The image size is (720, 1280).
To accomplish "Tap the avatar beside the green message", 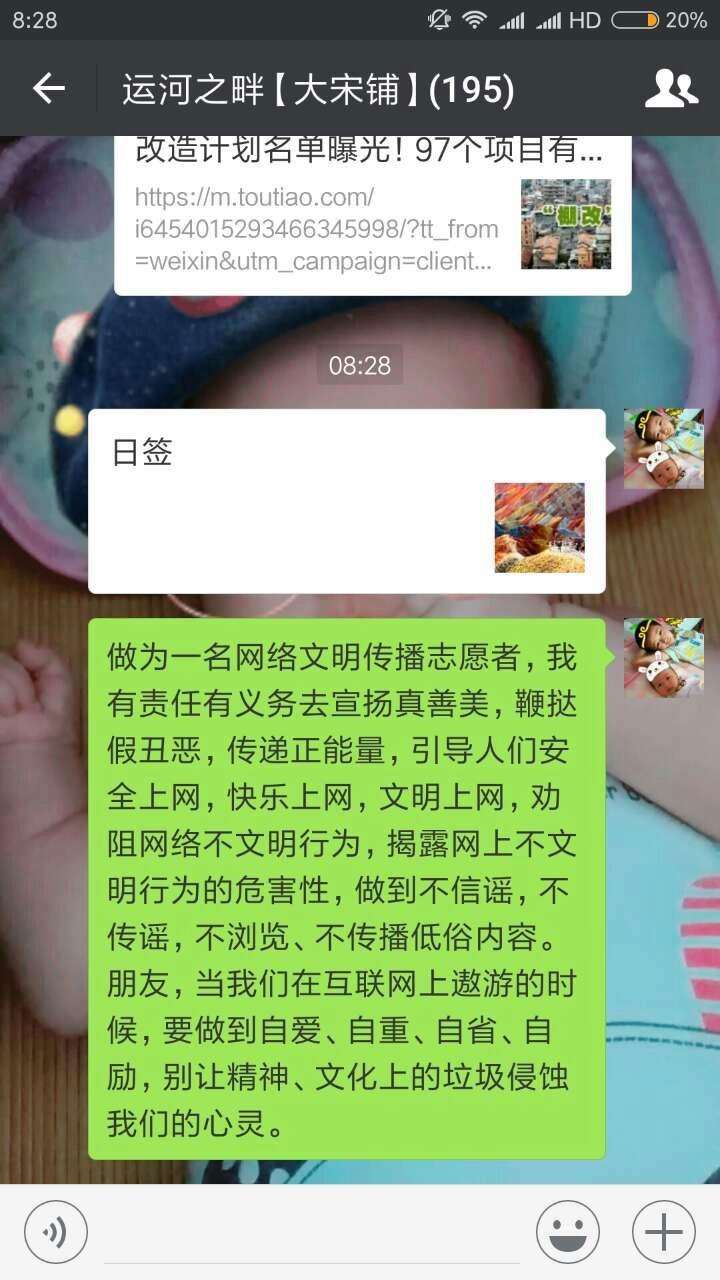I will pyautogui.click(x=664, y=658).
